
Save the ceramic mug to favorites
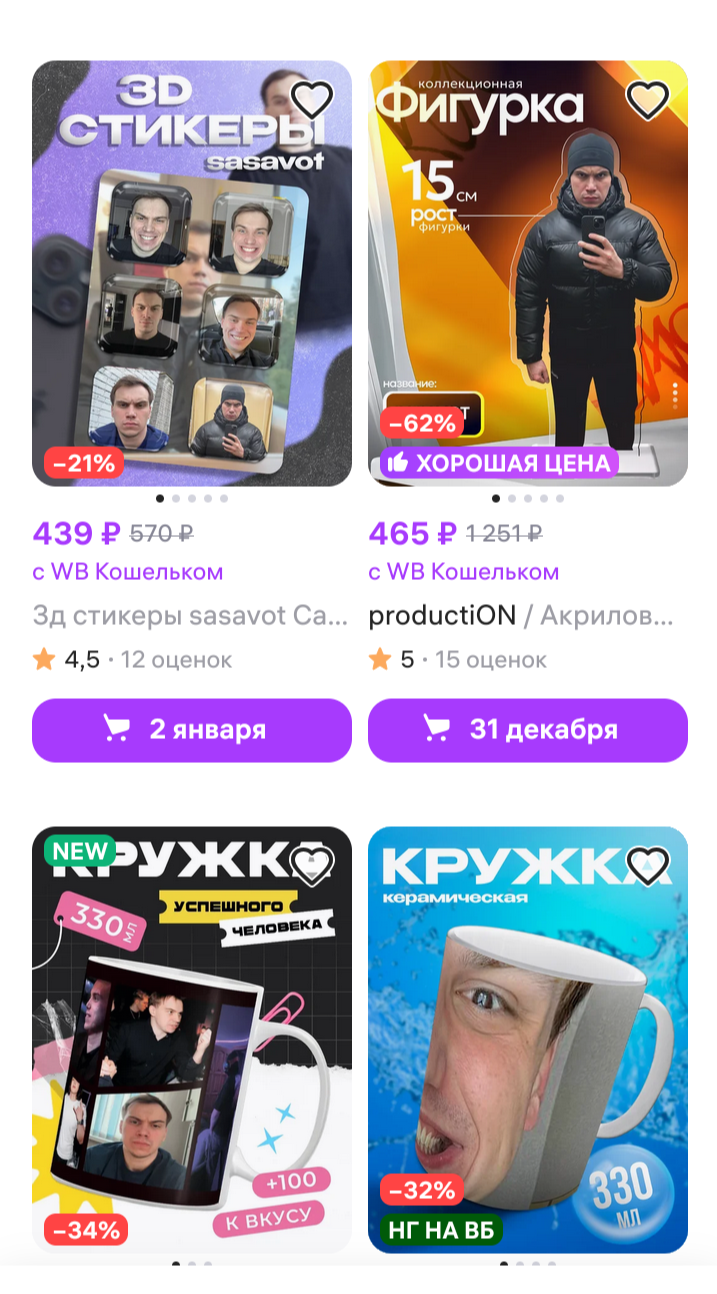pos(647,865)
